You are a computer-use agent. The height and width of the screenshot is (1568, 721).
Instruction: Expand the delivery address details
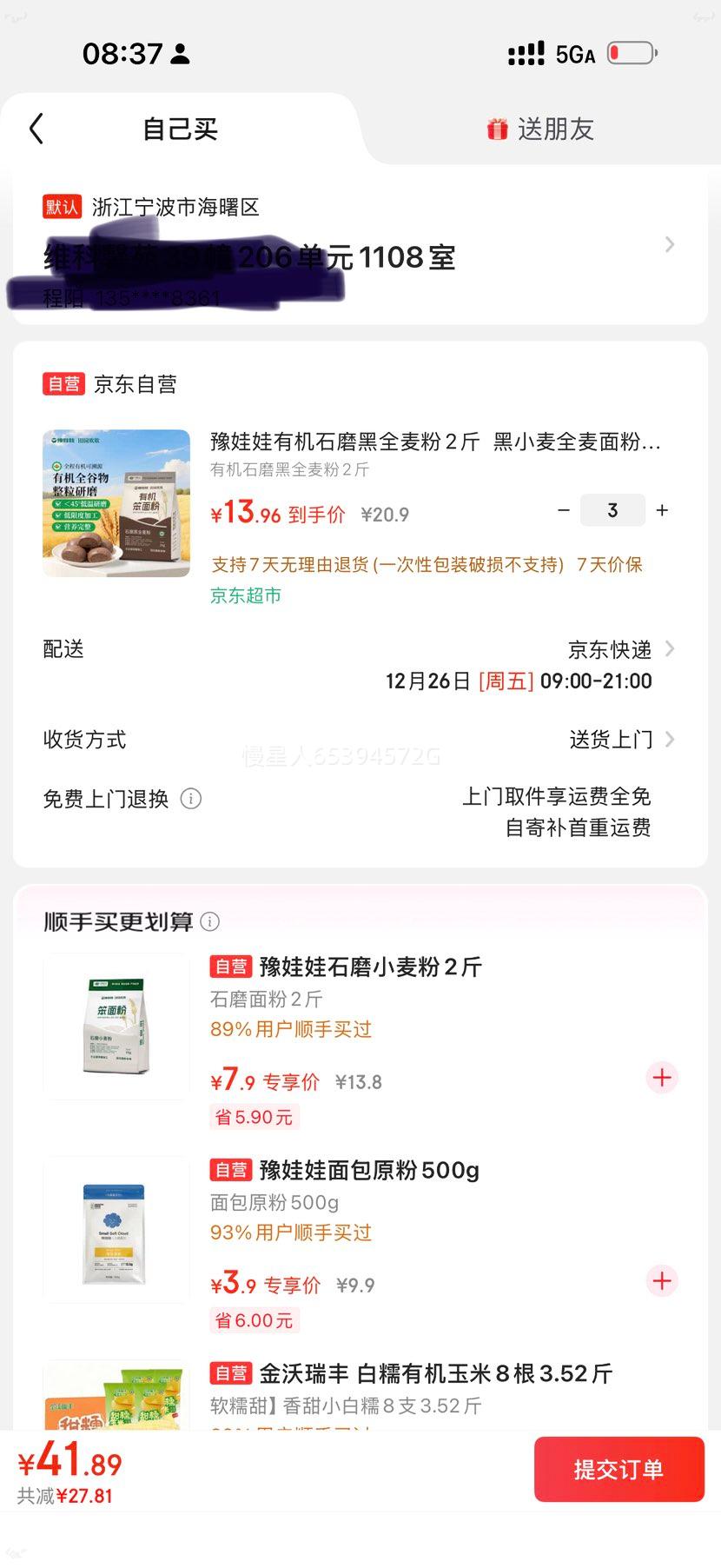tap(668, 244)
